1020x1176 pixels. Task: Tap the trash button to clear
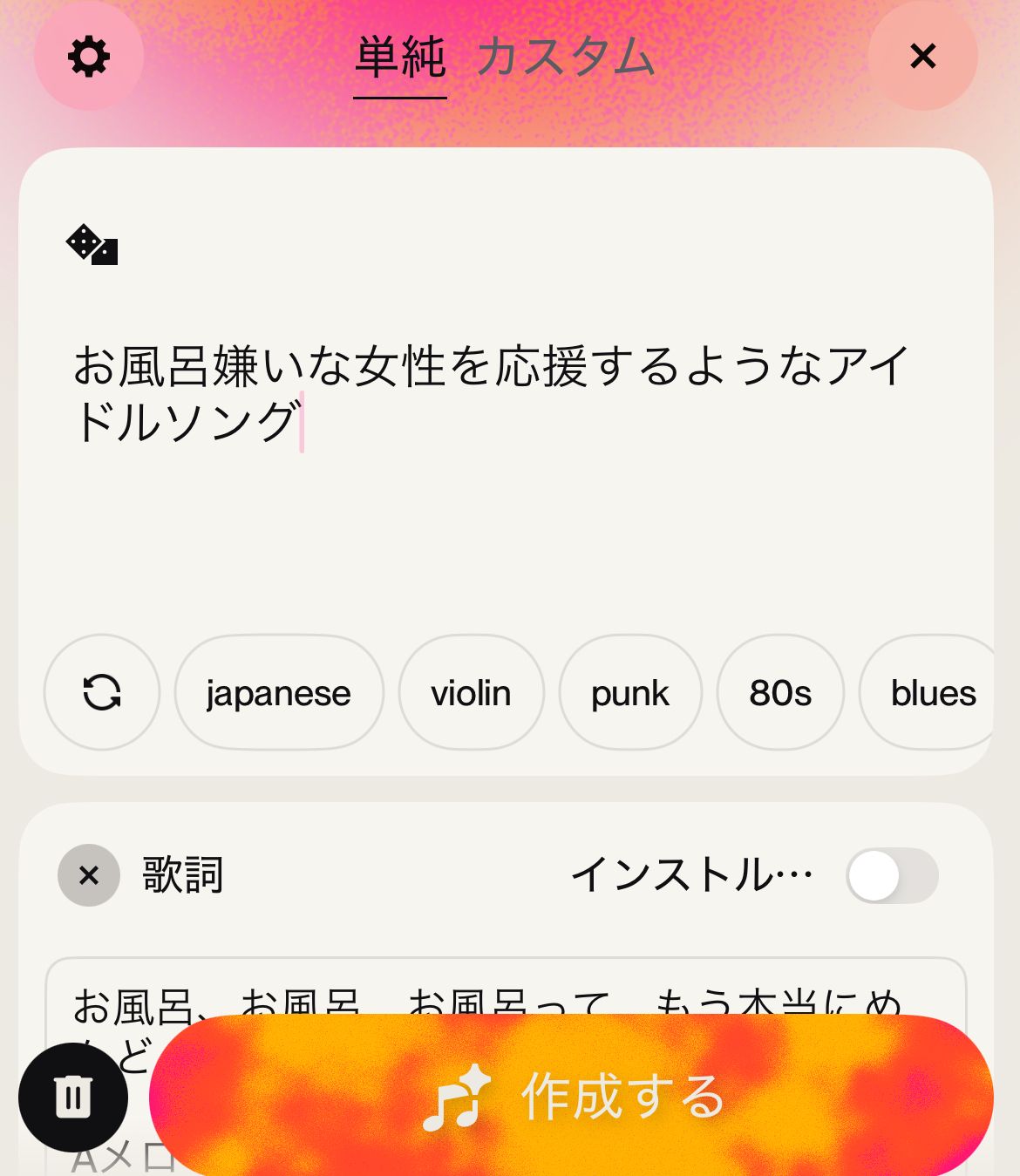pyautogui.click(x=73, y=1097)
